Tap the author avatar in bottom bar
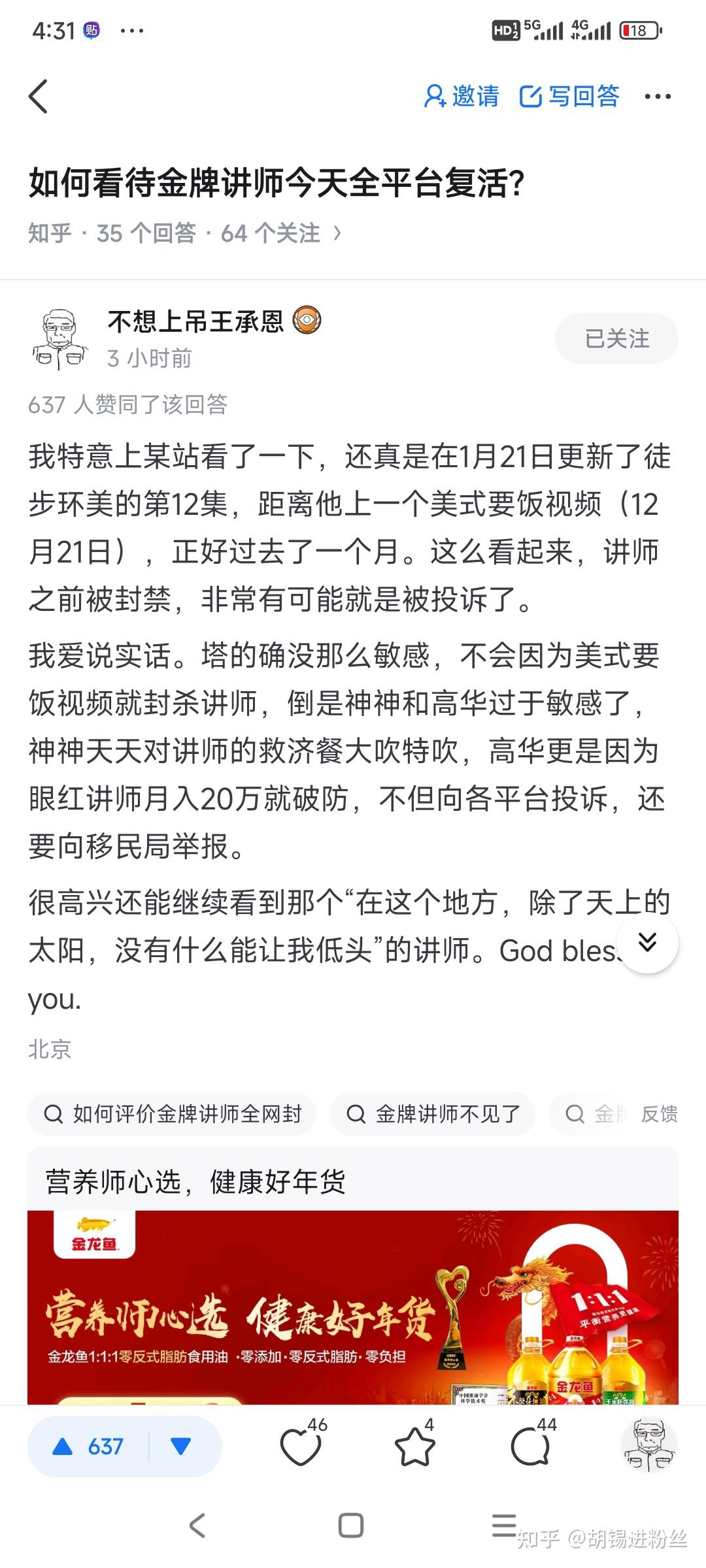 [648, 1445]
